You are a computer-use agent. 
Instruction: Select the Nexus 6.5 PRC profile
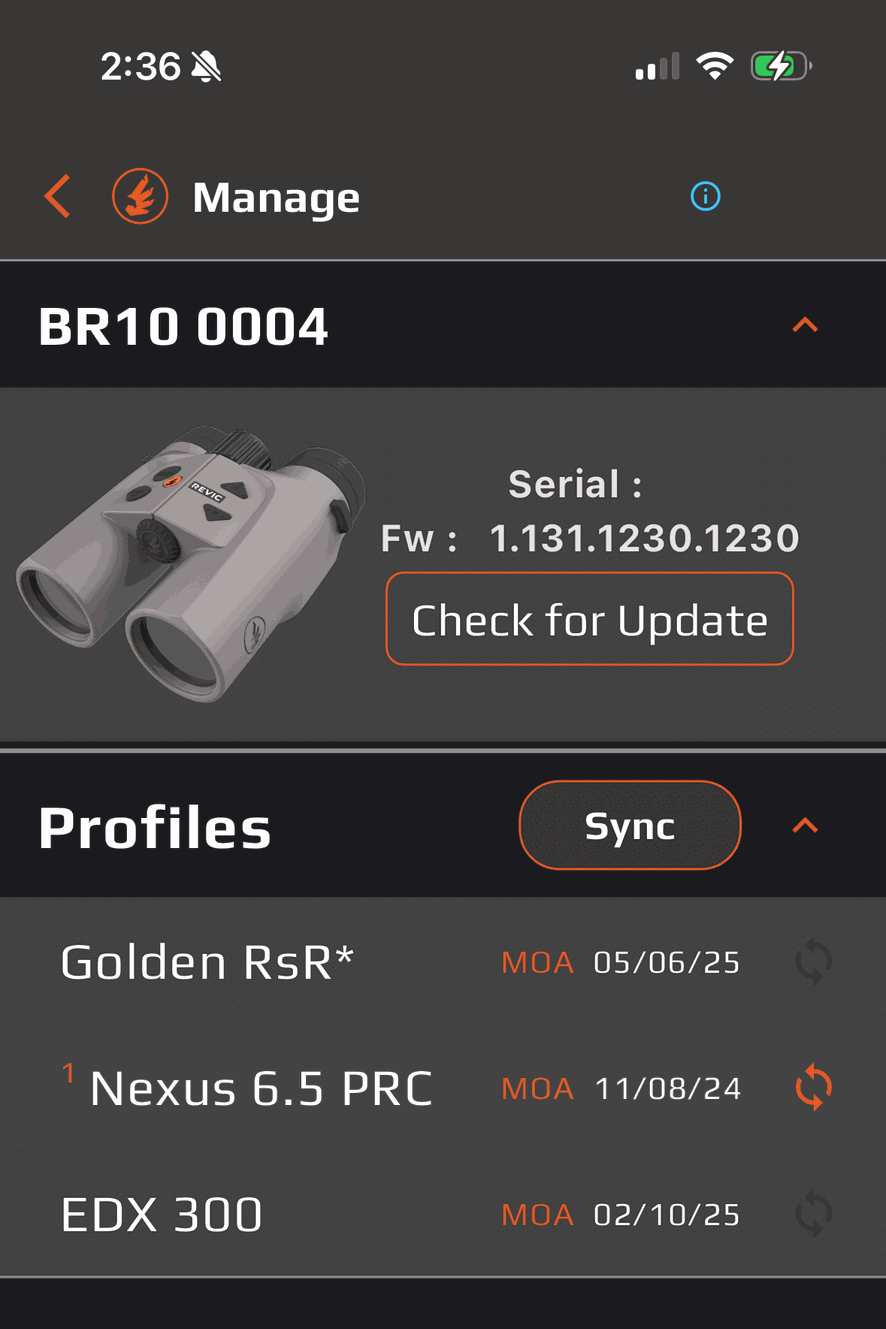pyautogui.click(x=261, y=1089)
